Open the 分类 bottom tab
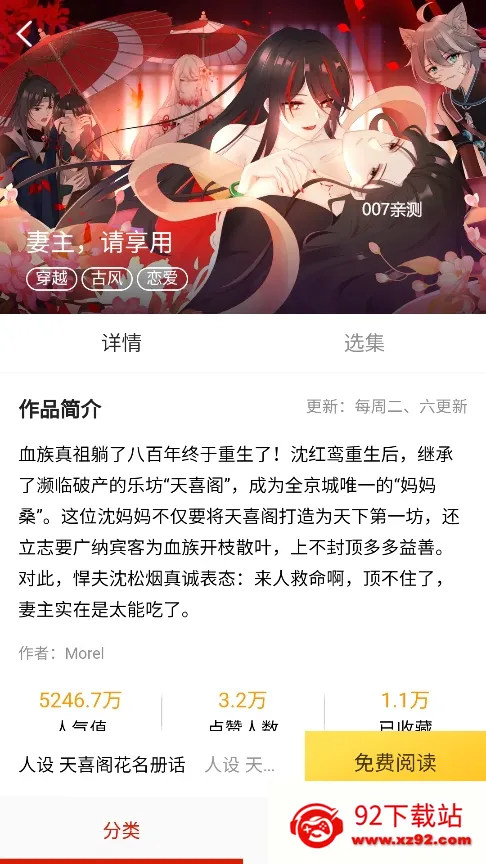 click(x=121, y=830)
